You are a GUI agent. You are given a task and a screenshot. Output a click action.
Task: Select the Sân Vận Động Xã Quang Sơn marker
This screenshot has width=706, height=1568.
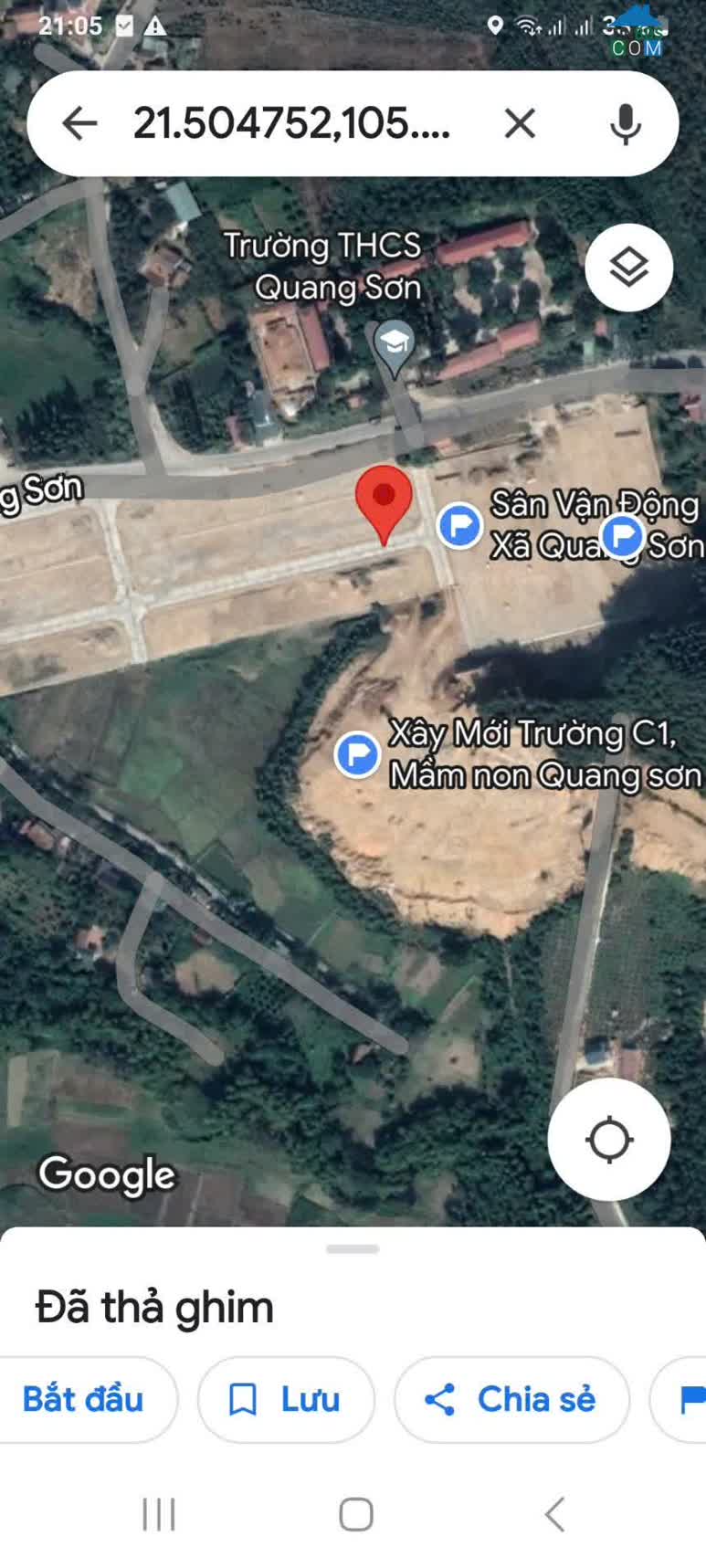[459, 527]
